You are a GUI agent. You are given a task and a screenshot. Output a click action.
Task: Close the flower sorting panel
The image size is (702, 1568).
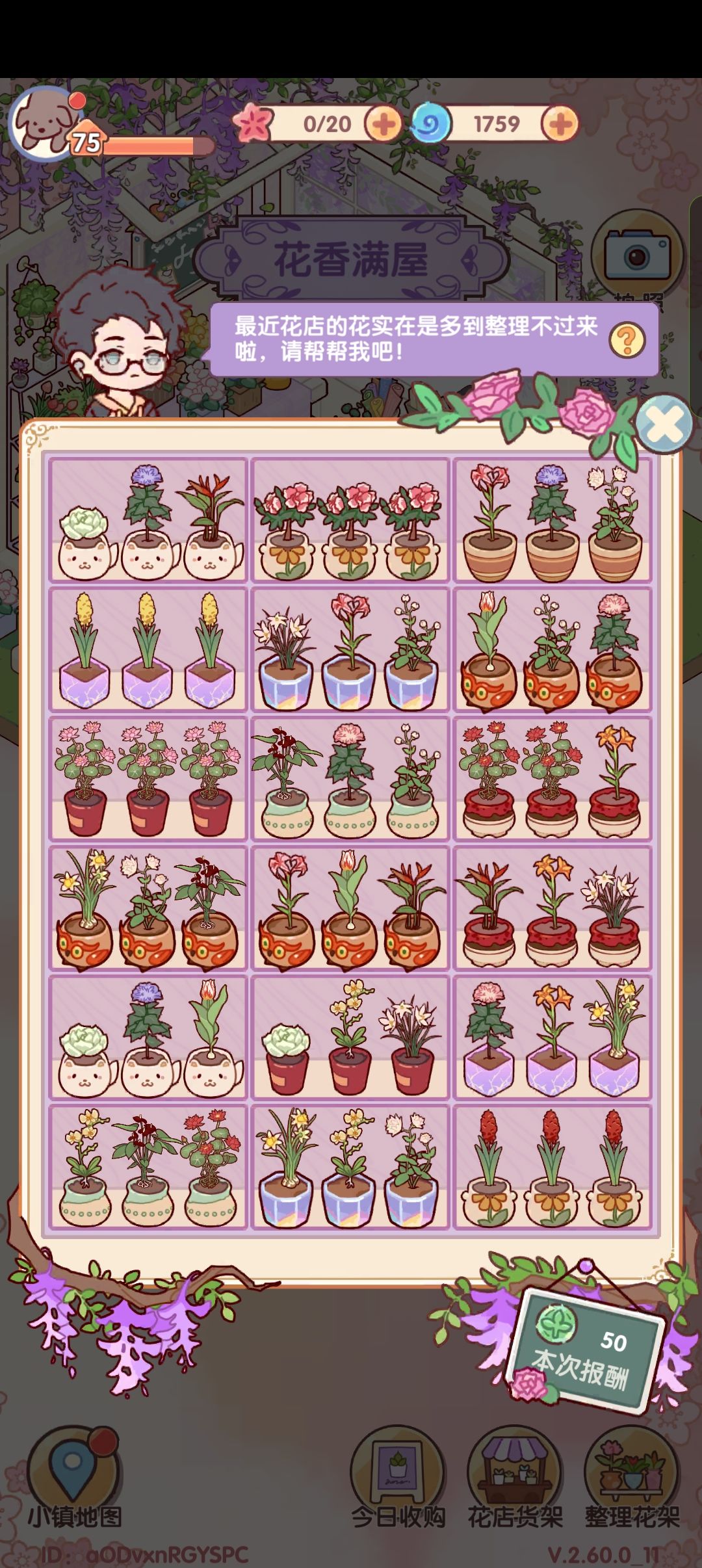point(663,423)
